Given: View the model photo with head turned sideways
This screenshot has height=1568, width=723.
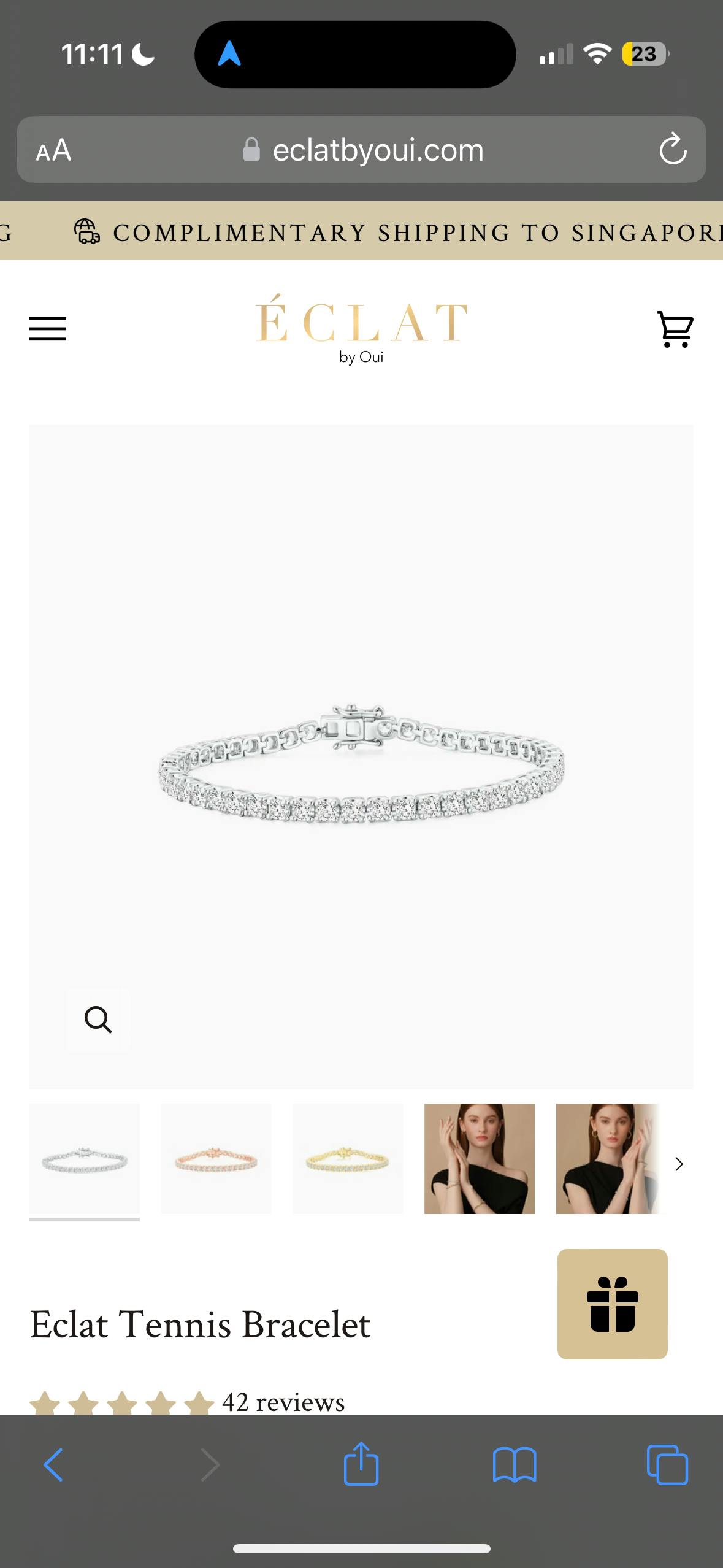Looking at the screenshot, I should pos(607,1158).
